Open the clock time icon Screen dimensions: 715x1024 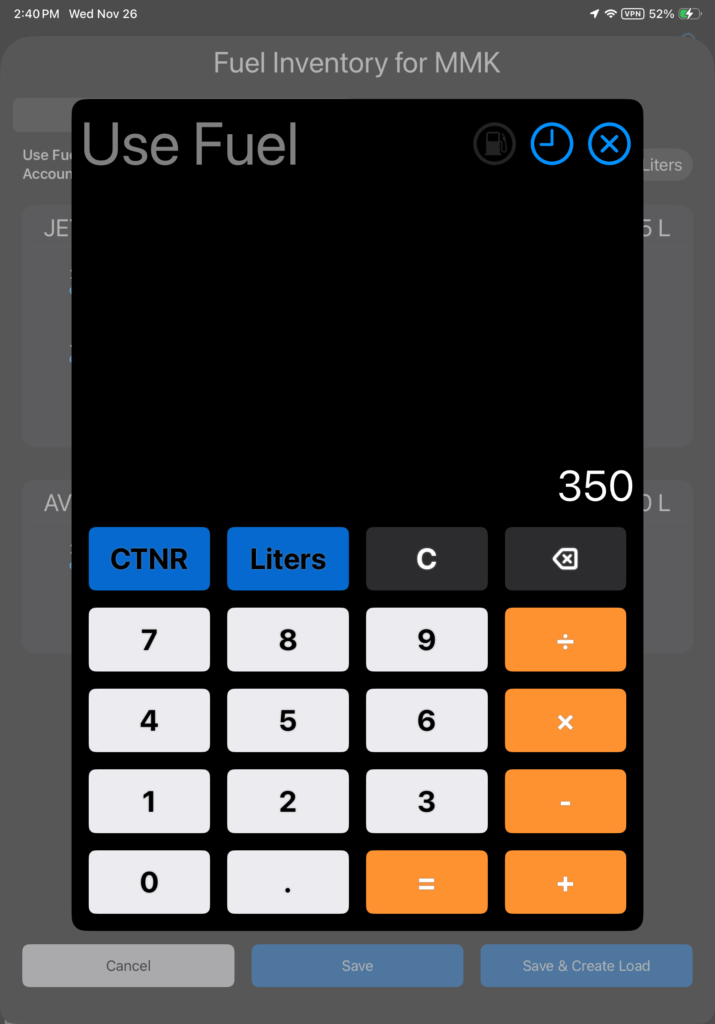point(551,145)
